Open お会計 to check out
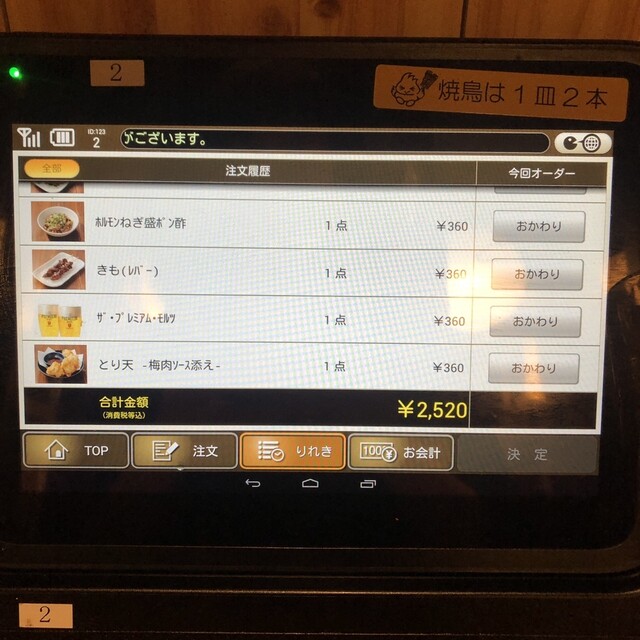Image resolution: width=640 pixels, height=640 pixels. coord(400,452)
